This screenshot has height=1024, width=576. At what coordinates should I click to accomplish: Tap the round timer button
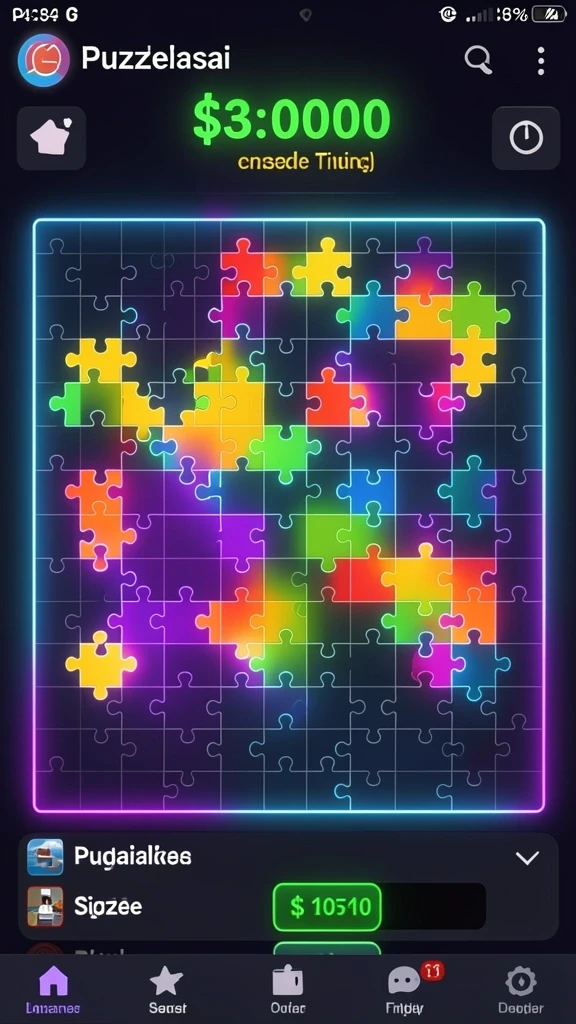click(526, 138)
